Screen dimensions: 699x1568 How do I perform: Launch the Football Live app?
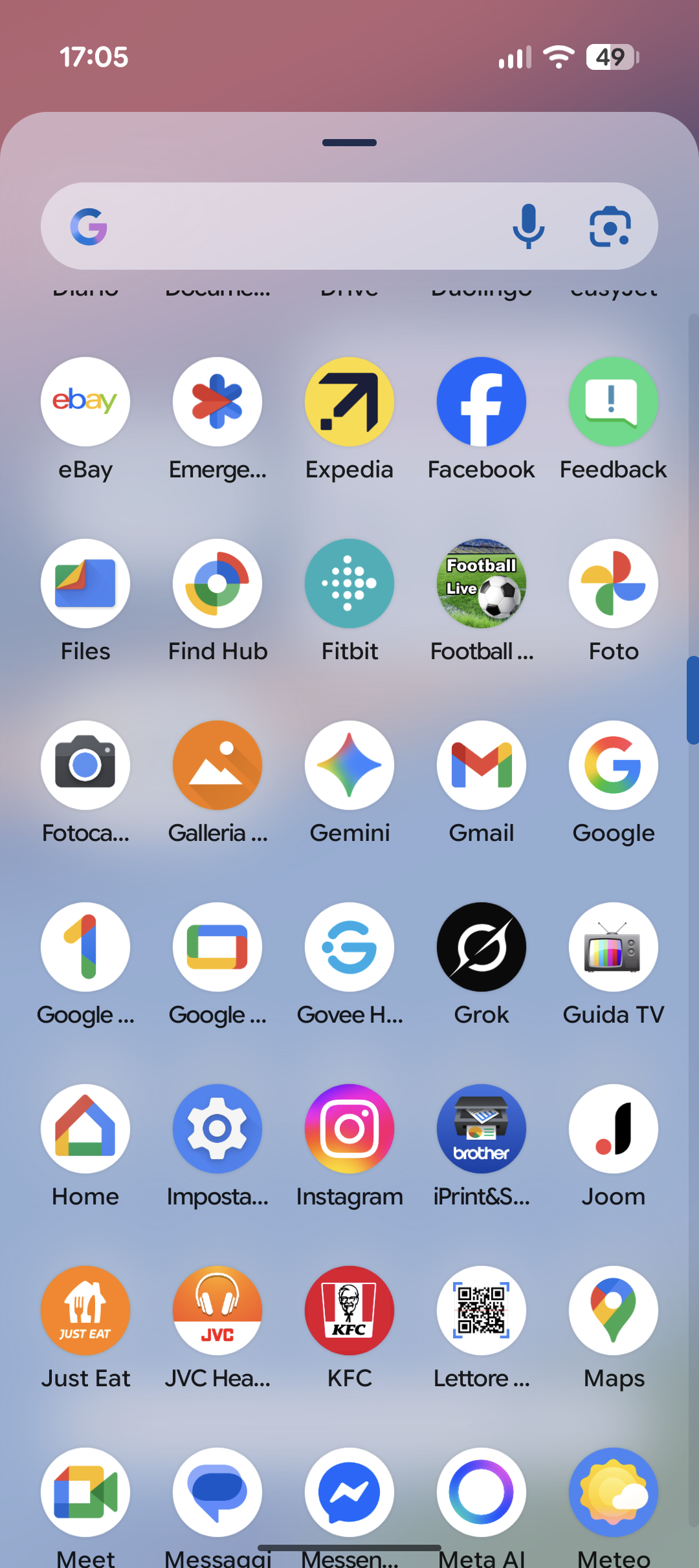[482, 583]
